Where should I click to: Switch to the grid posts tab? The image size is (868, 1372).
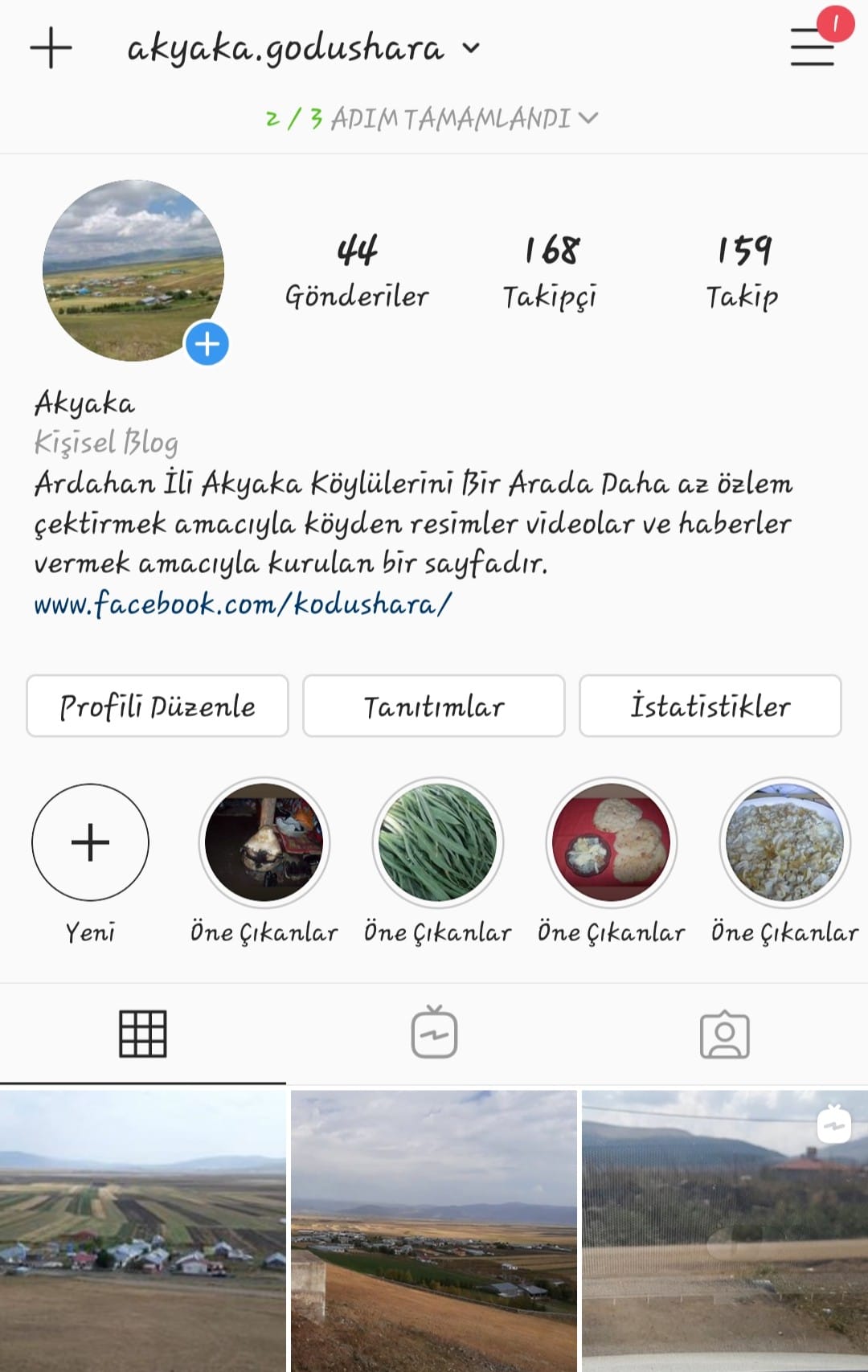click(x=143, y=1034)
